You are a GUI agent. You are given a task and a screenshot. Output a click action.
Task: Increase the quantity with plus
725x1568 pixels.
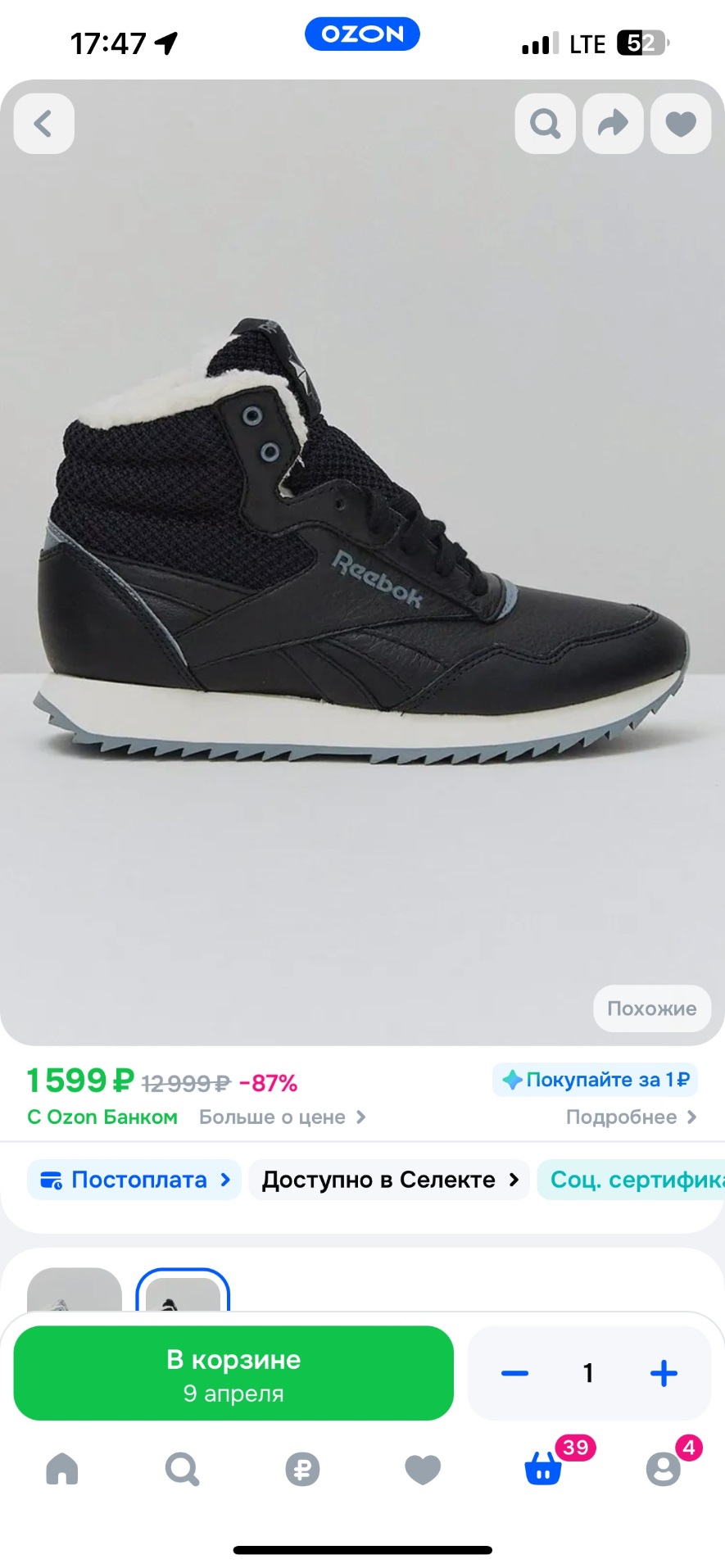click(x=664, y=1373)
